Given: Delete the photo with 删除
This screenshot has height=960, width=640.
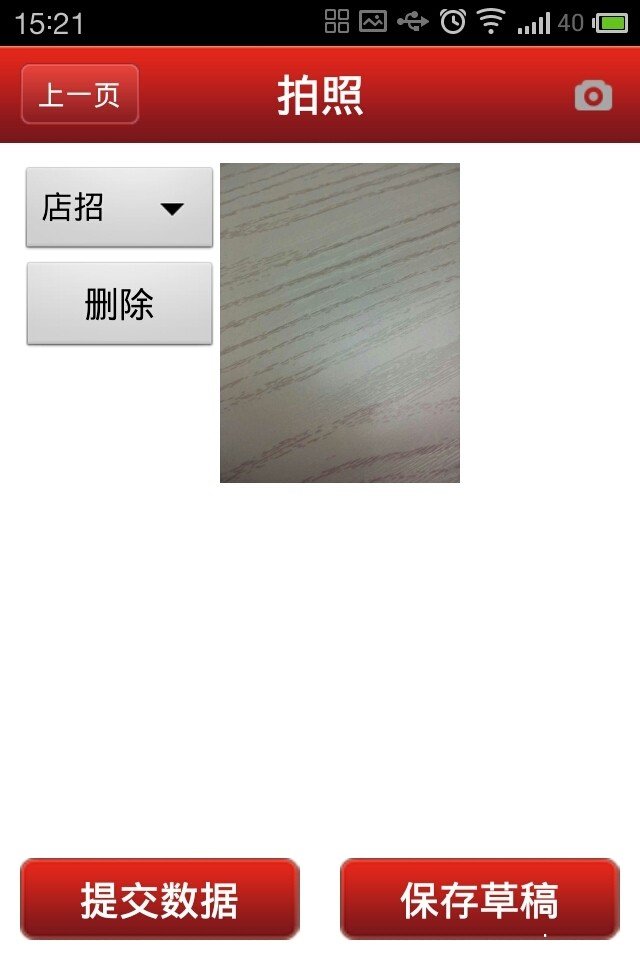Looking at the screenshot, I should pyautogui.click(x=119, y=304).
